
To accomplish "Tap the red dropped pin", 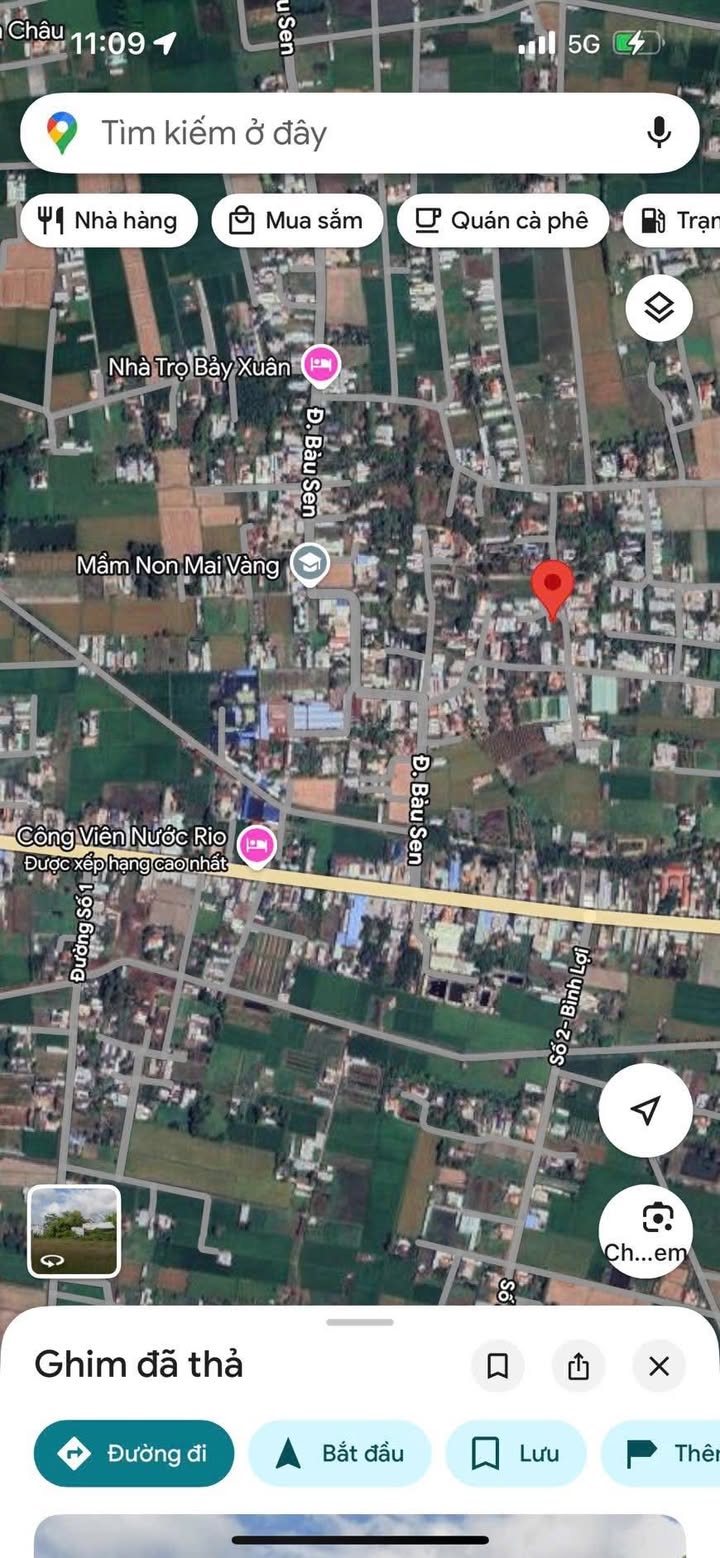I will tap(552, 588).
